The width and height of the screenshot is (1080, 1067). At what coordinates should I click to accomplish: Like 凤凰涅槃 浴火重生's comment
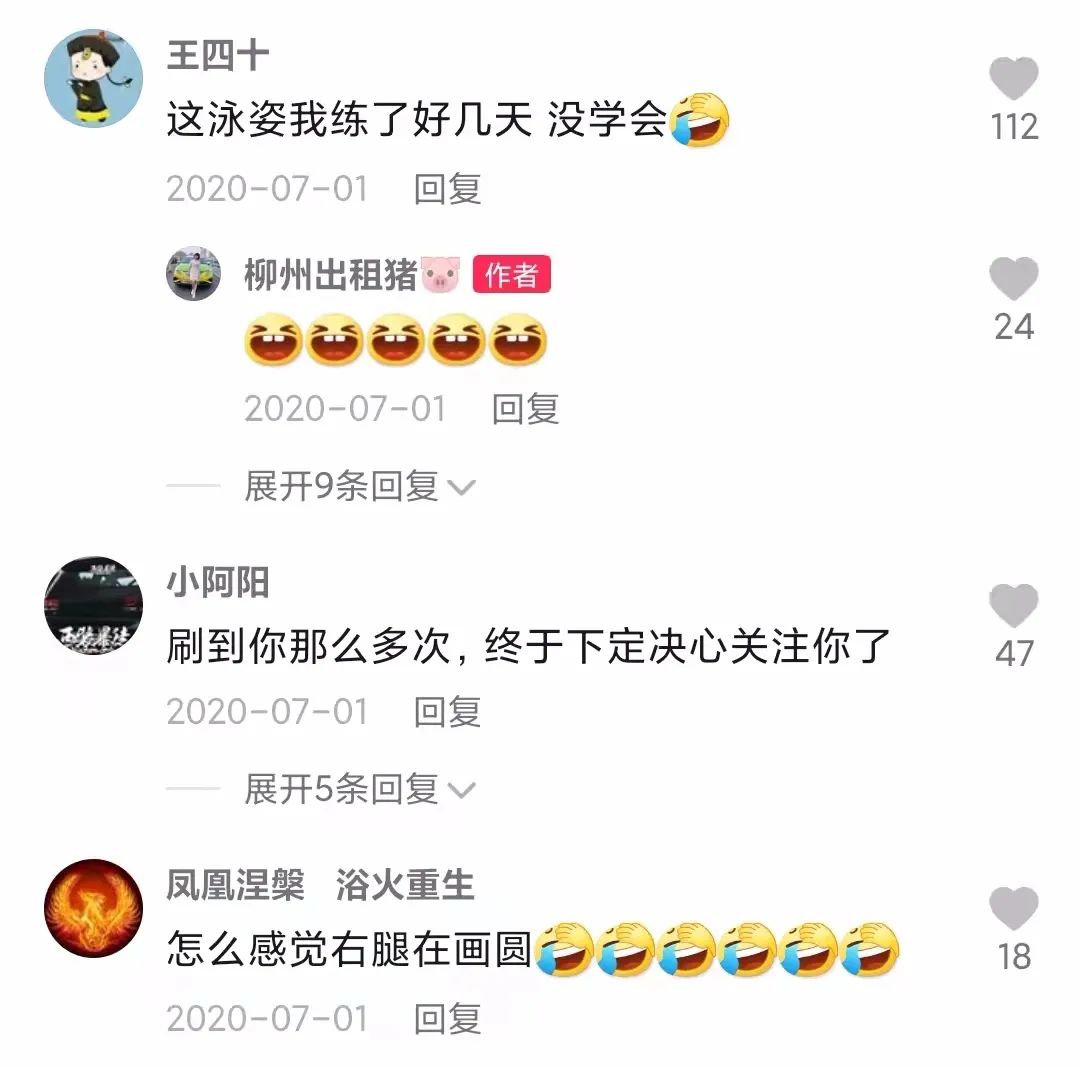tap(1013, 909)
